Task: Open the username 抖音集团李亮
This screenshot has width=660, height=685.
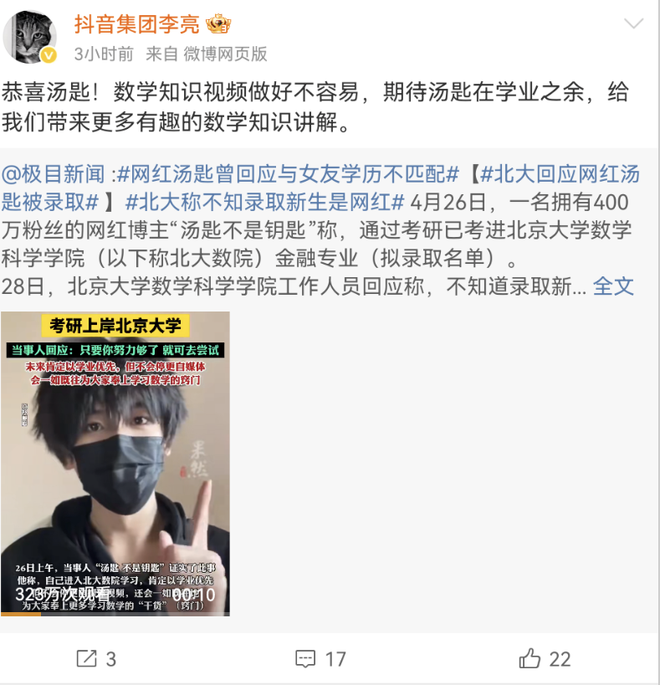Action: 138,24
